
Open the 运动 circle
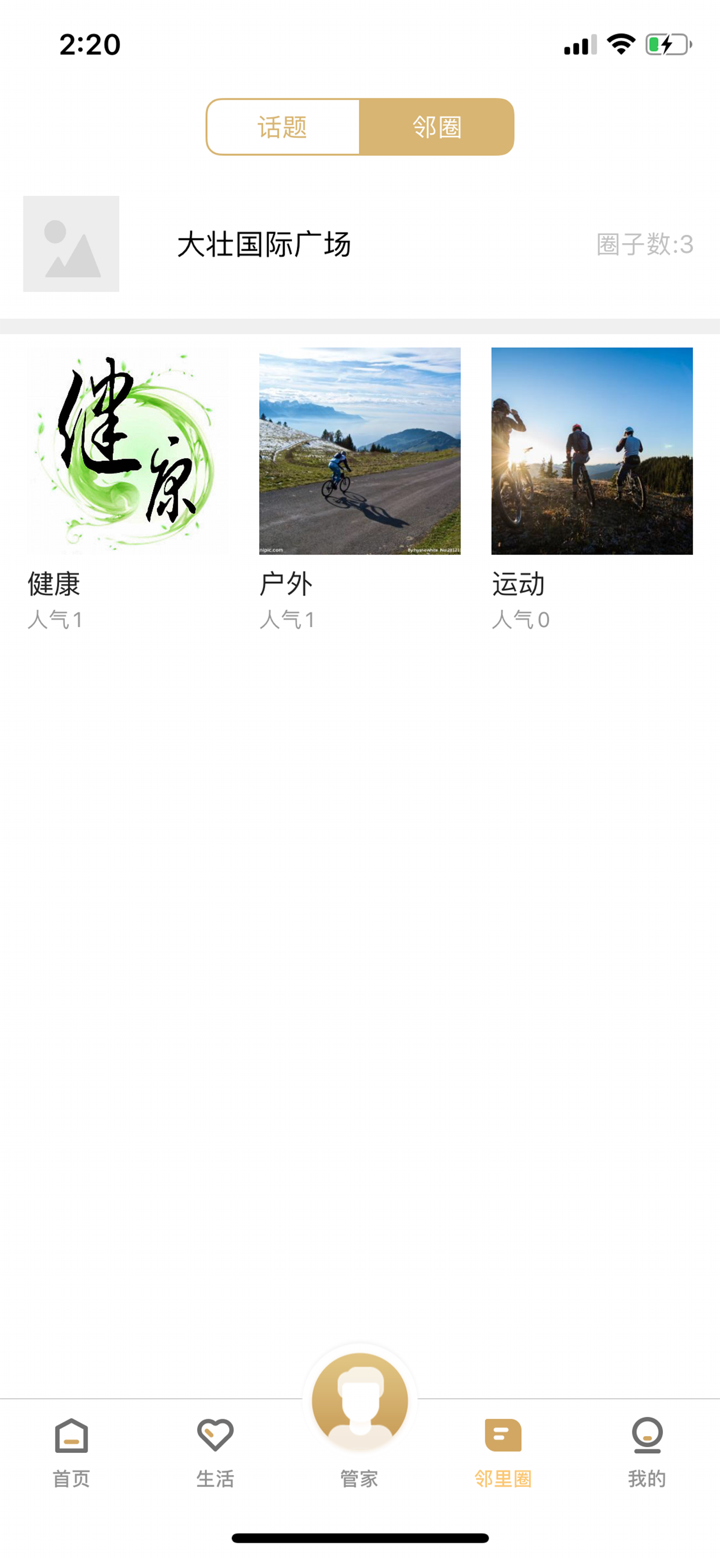click(x=591, y=450)
